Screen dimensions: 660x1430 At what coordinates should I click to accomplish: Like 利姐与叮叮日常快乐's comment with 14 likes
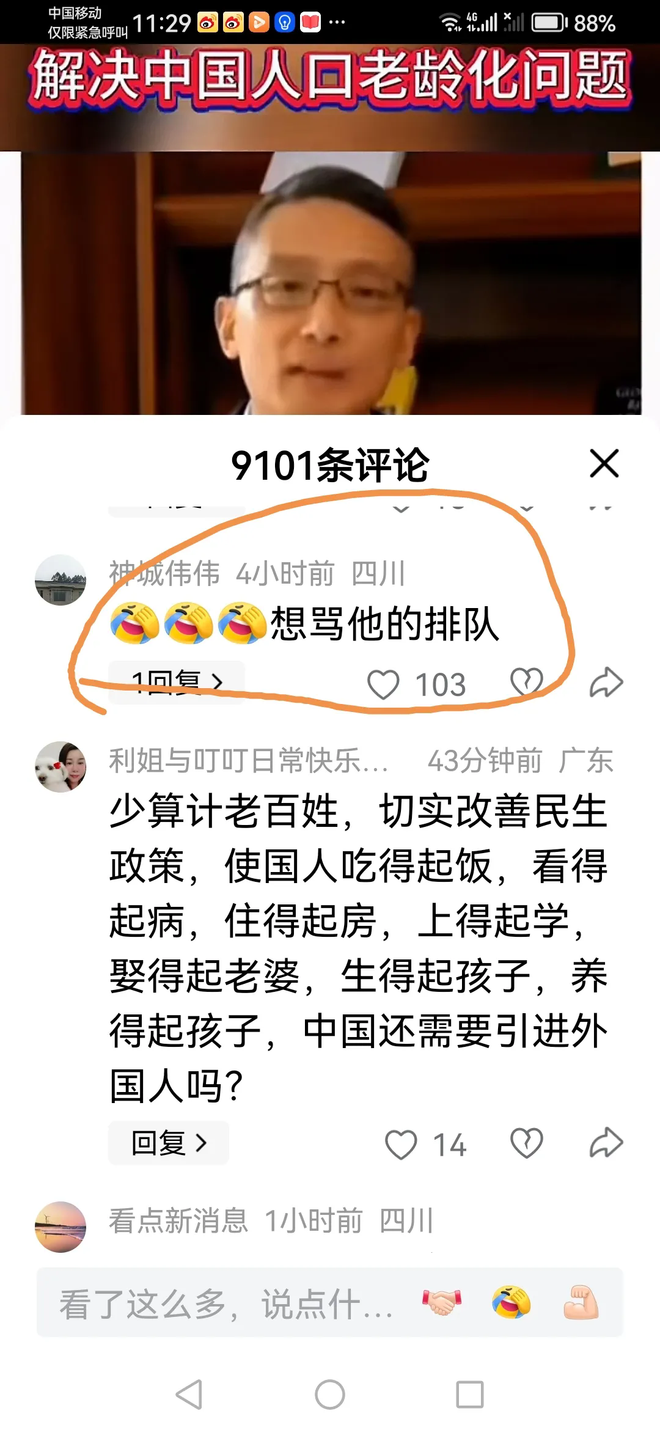(x=401, y=1144)
